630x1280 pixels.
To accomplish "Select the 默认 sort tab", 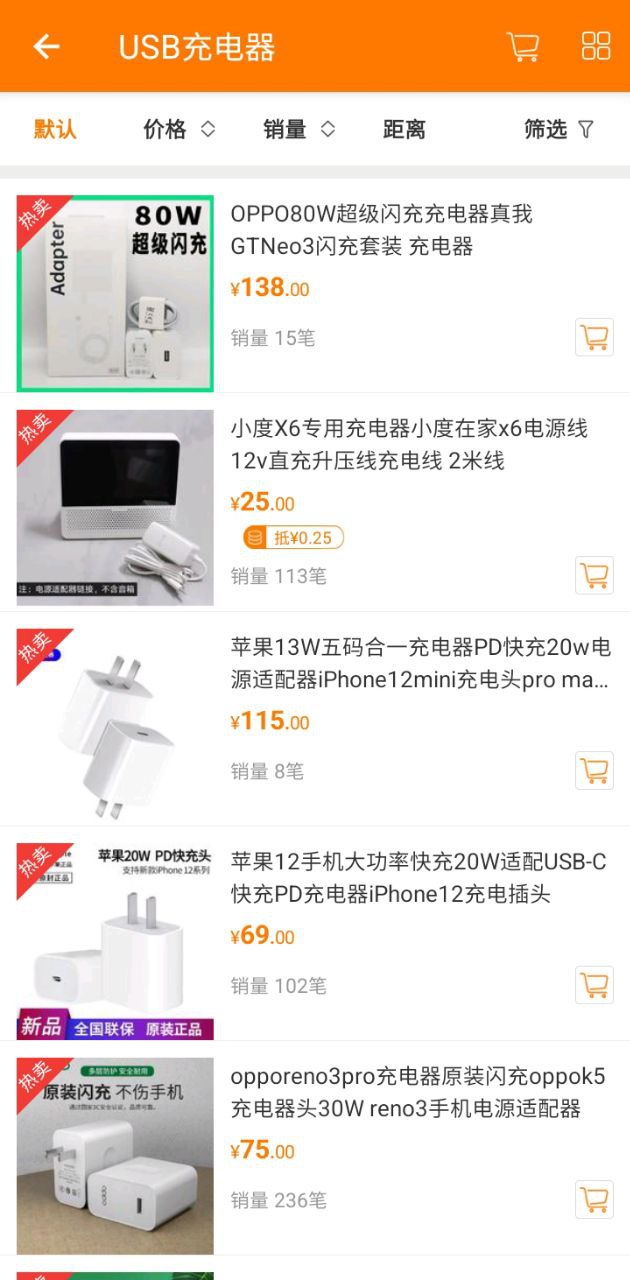I will click(55, 129).
